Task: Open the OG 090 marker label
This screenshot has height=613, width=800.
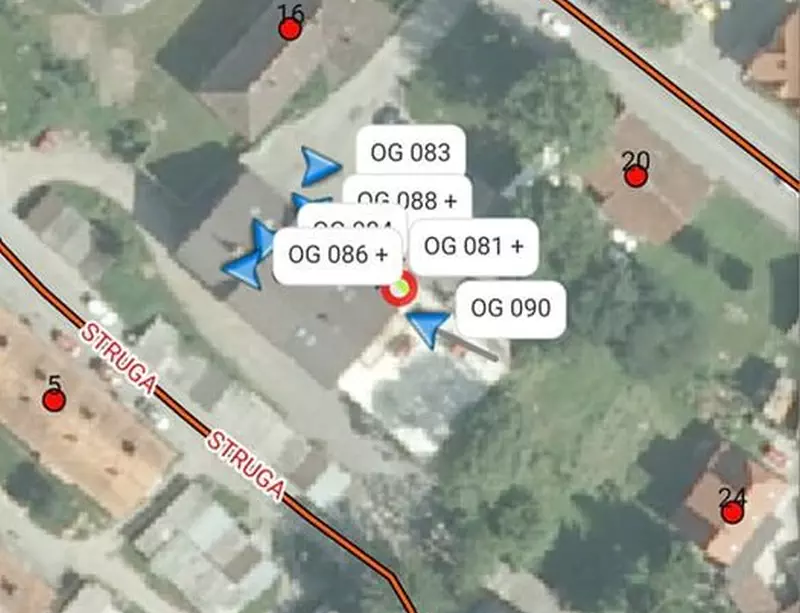Action: tap(510, 308)
